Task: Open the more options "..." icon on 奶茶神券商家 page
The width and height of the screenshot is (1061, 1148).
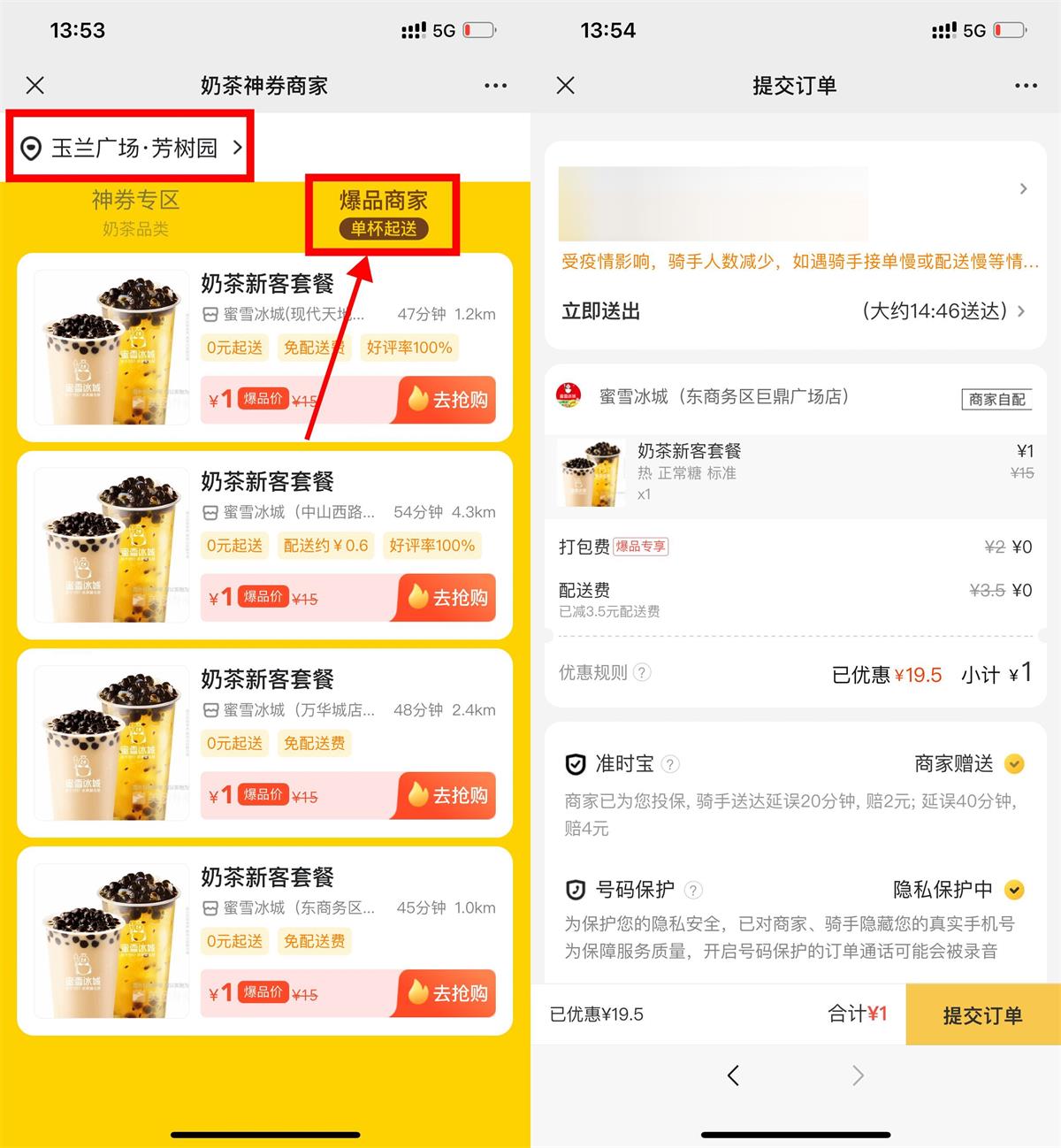Action: pyautogui.click(x=495, y=85)
